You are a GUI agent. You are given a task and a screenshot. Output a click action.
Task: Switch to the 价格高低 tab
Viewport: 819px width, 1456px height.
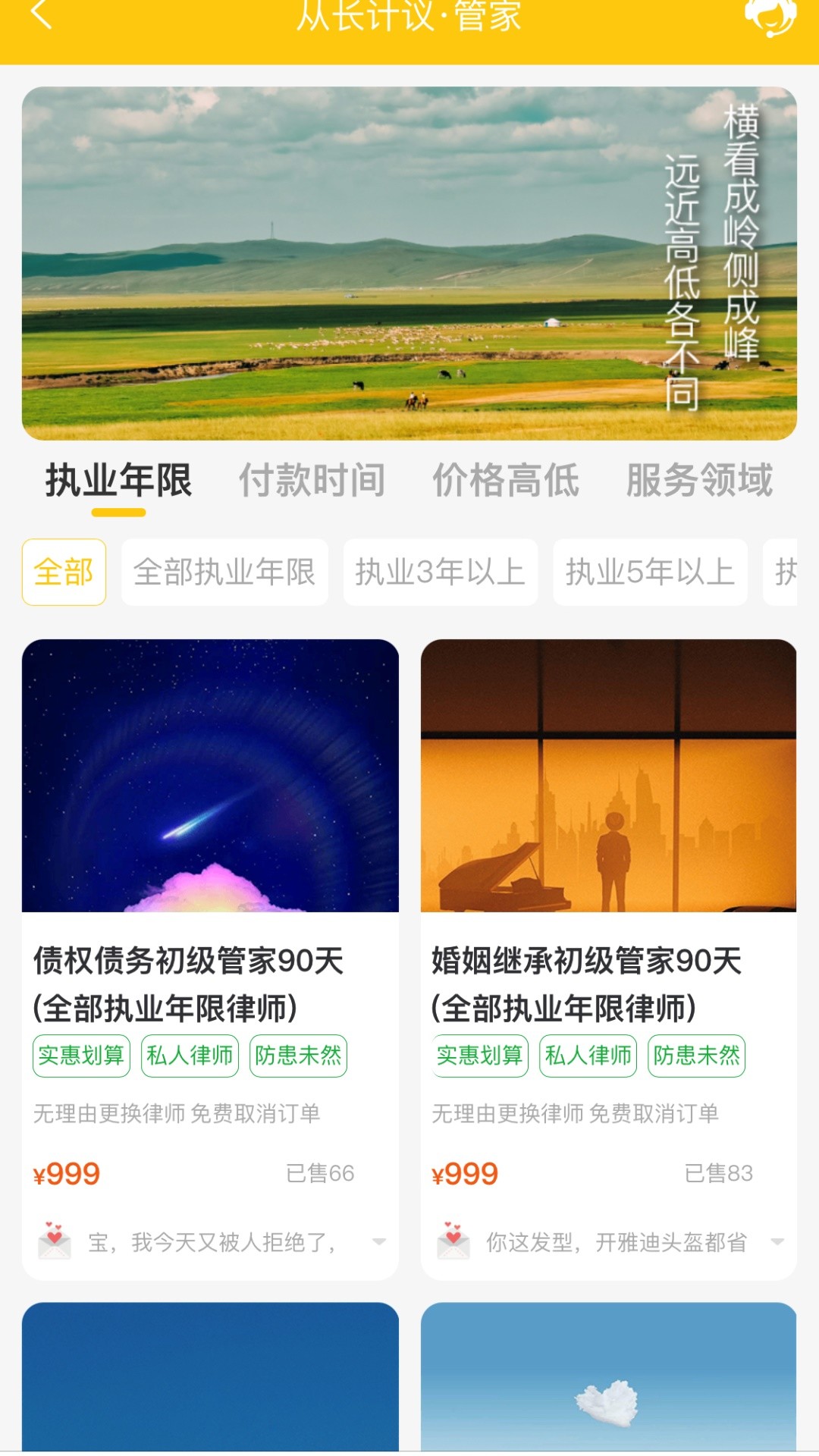506,481
